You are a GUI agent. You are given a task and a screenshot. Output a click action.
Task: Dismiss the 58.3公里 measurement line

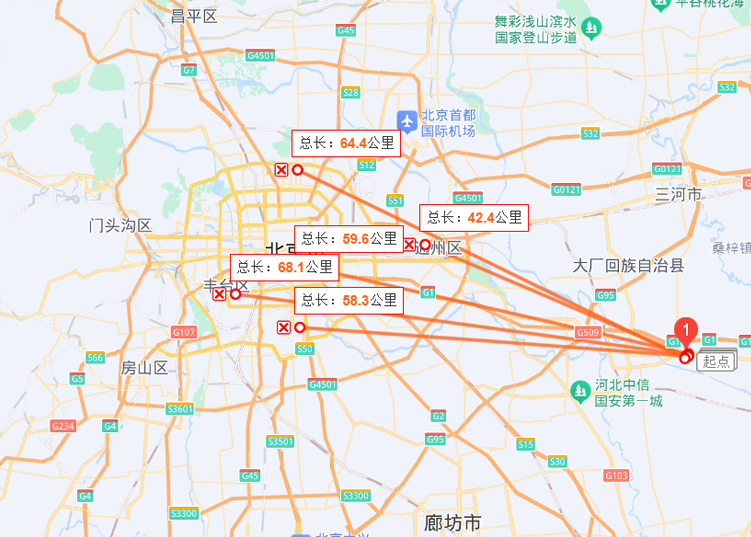[283, 328]
